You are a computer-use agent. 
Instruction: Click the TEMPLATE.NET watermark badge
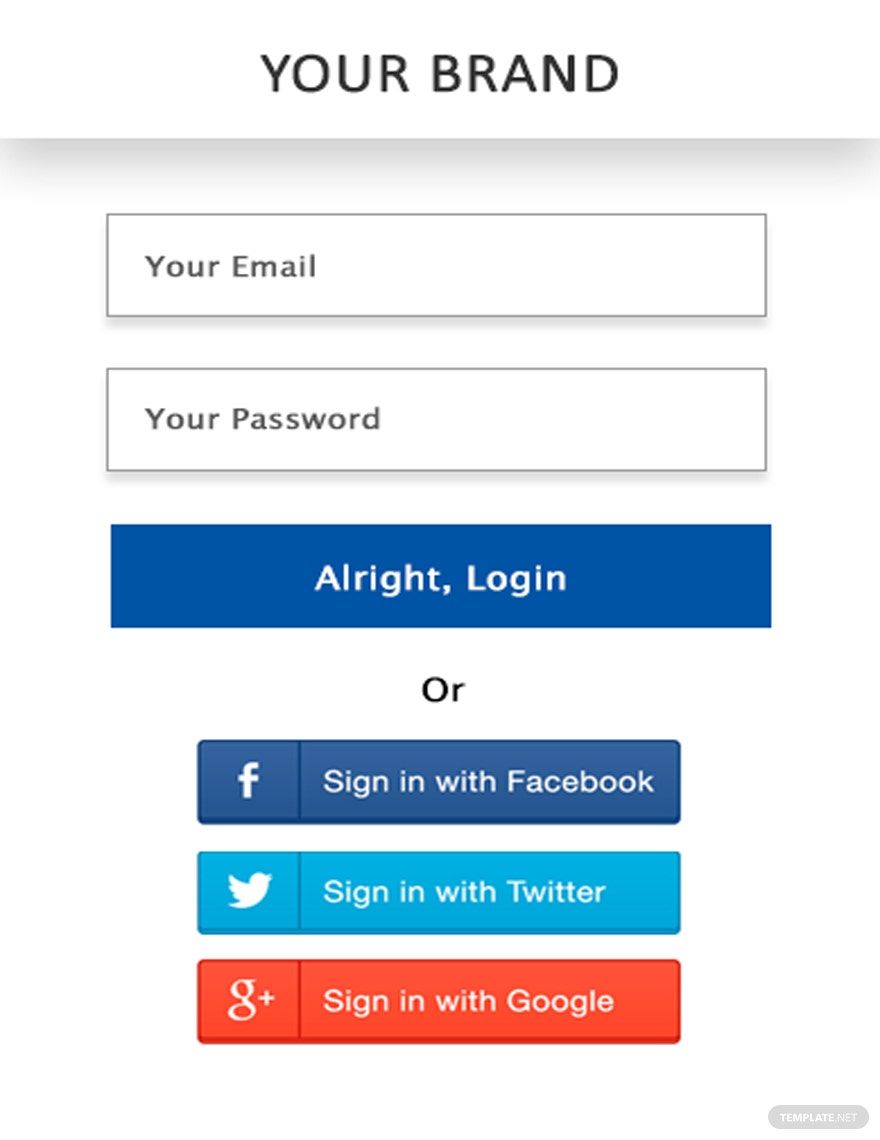(816, 1118)
